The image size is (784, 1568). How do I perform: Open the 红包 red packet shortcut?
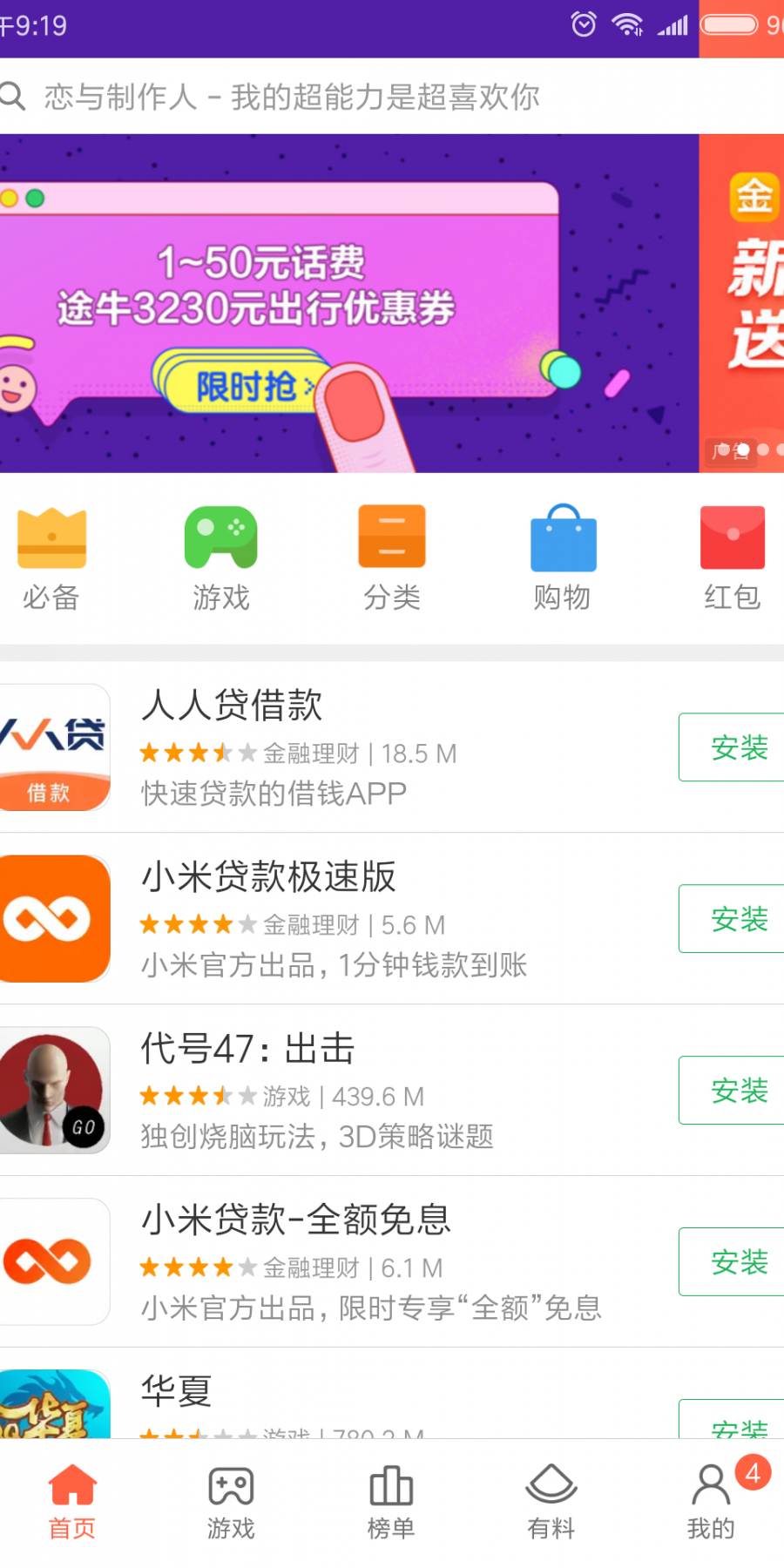732,559
